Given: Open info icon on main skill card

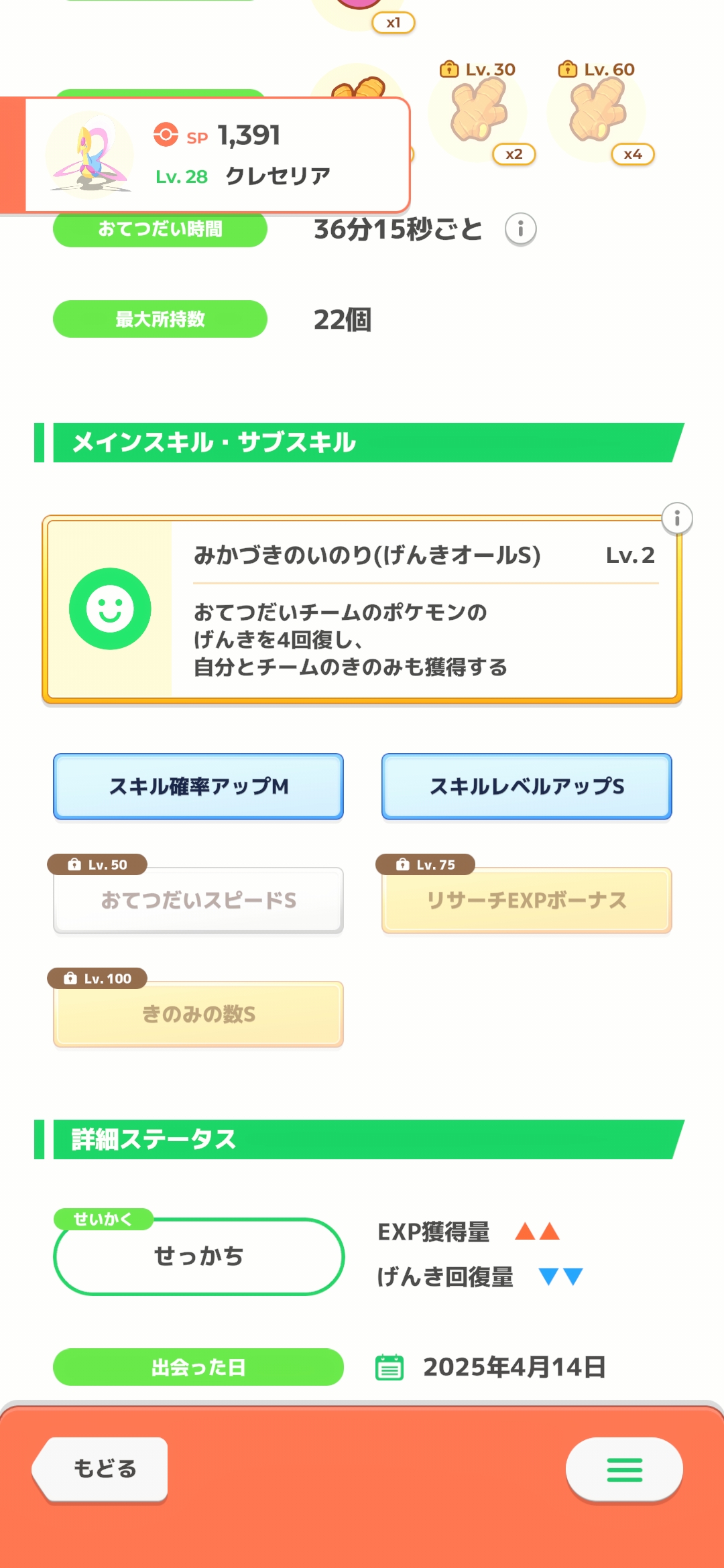Looking at the screenshot, I should pyautogui.click(x=676, y=519).
